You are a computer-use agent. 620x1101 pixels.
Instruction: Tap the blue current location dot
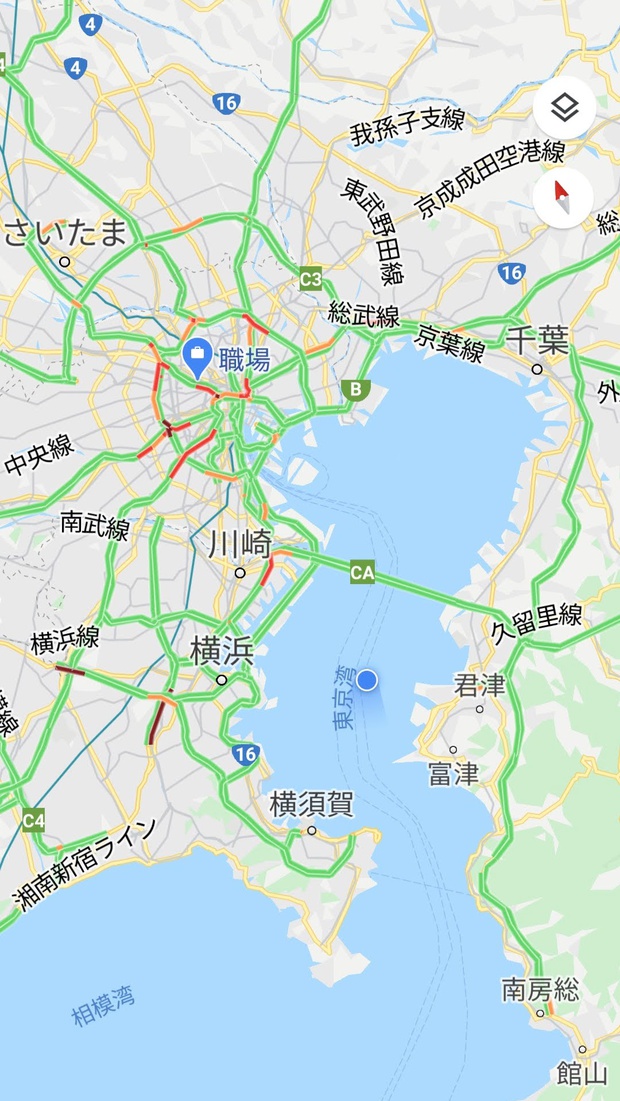[x=367, y=680]
